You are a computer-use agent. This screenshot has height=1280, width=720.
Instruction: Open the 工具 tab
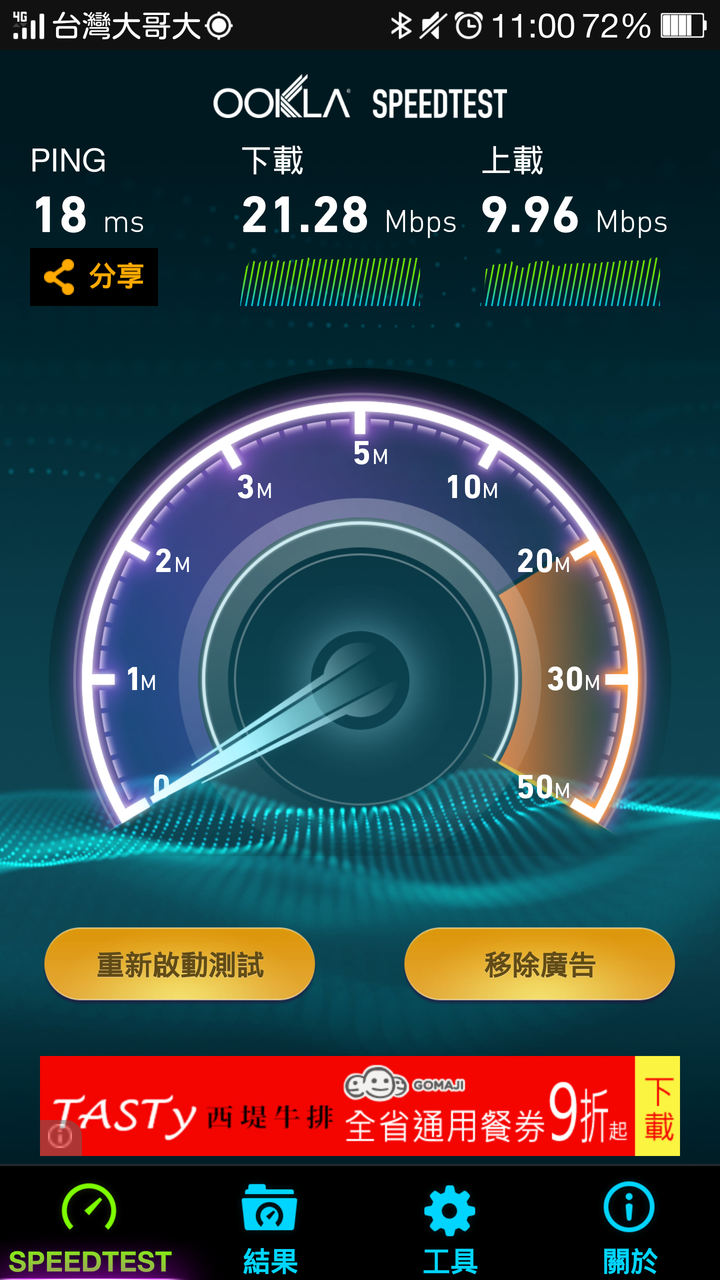tap(450, 1224)
